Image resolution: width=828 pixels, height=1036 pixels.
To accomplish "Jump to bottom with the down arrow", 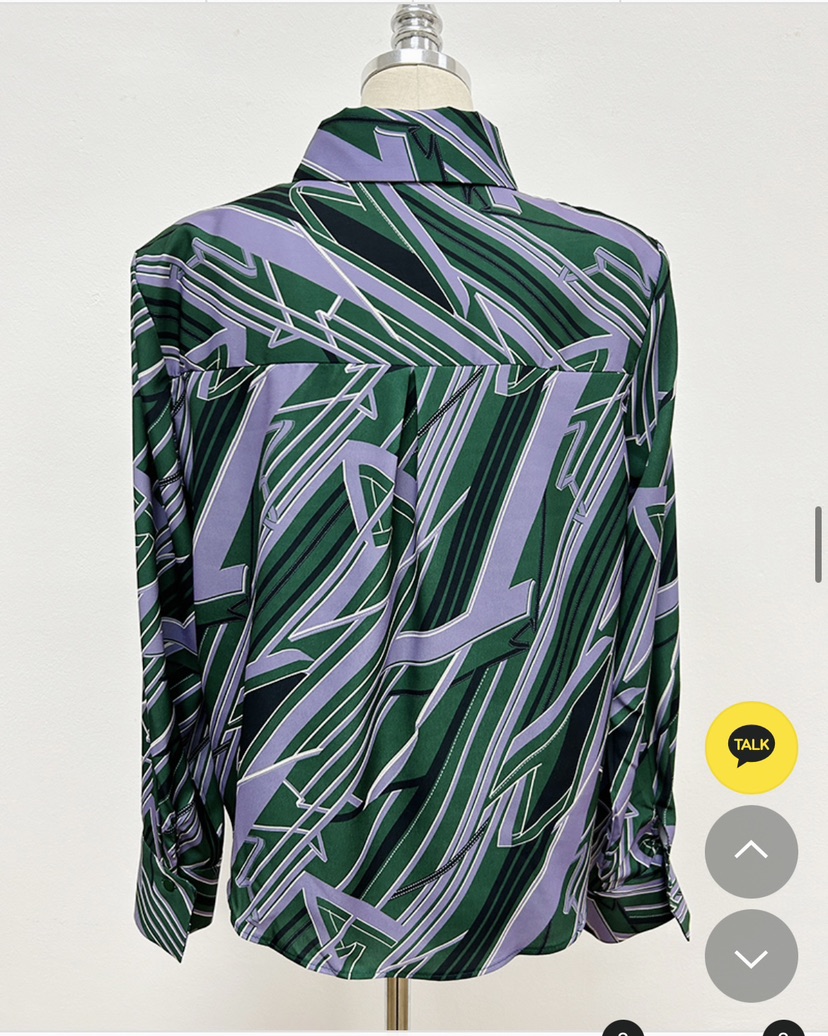I will (751, 956).
